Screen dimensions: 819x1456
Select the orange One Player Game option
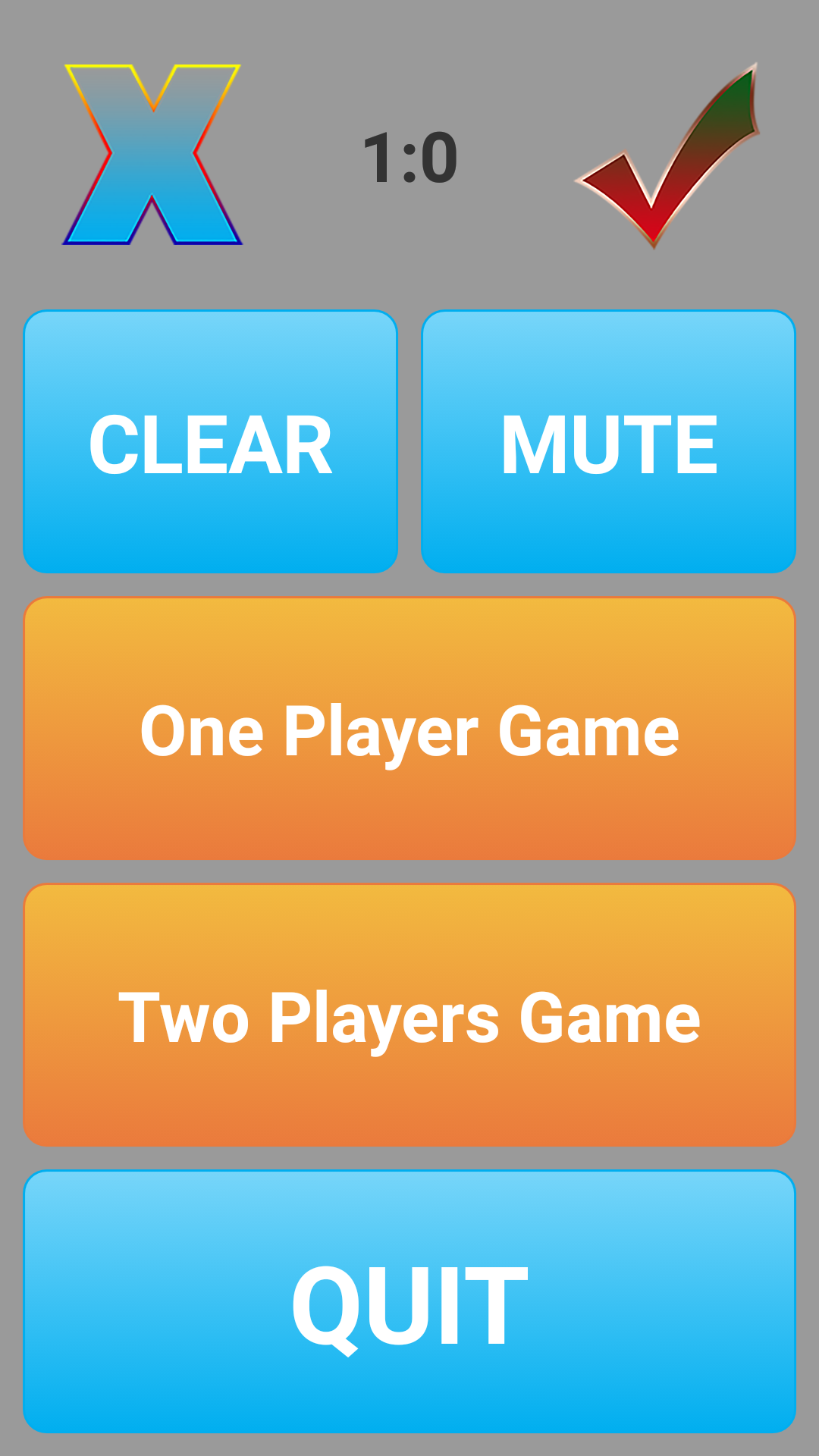[409, 730]
